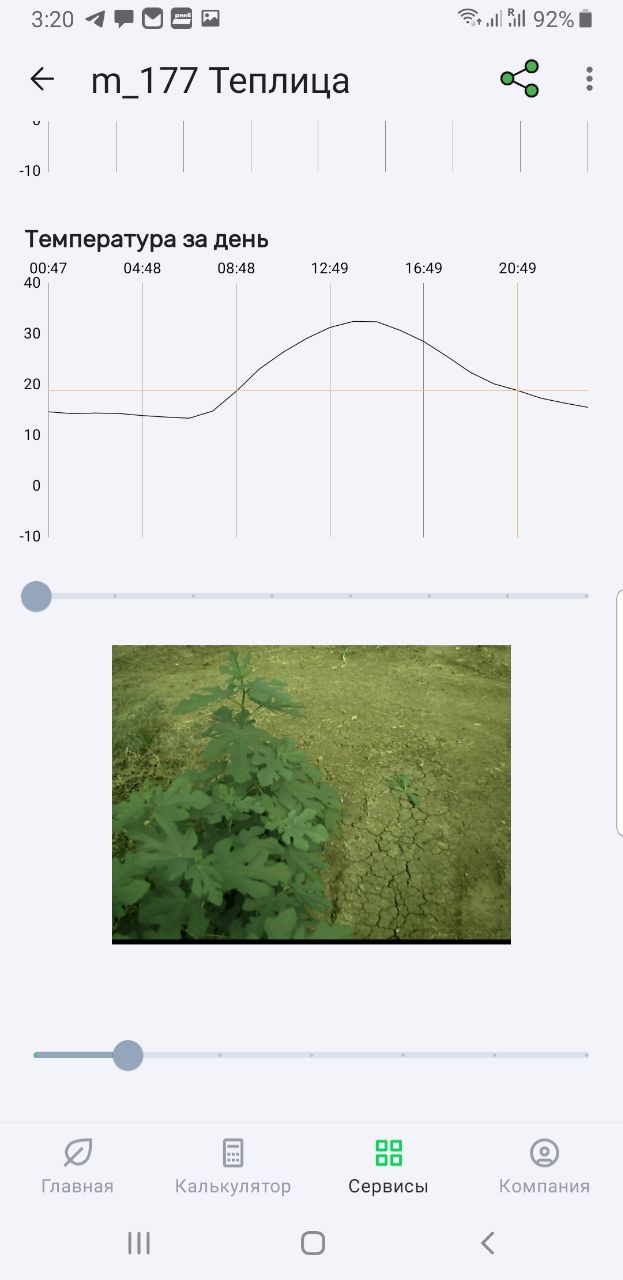
Task: Select the Сервисы tab
Action: 388,1166
